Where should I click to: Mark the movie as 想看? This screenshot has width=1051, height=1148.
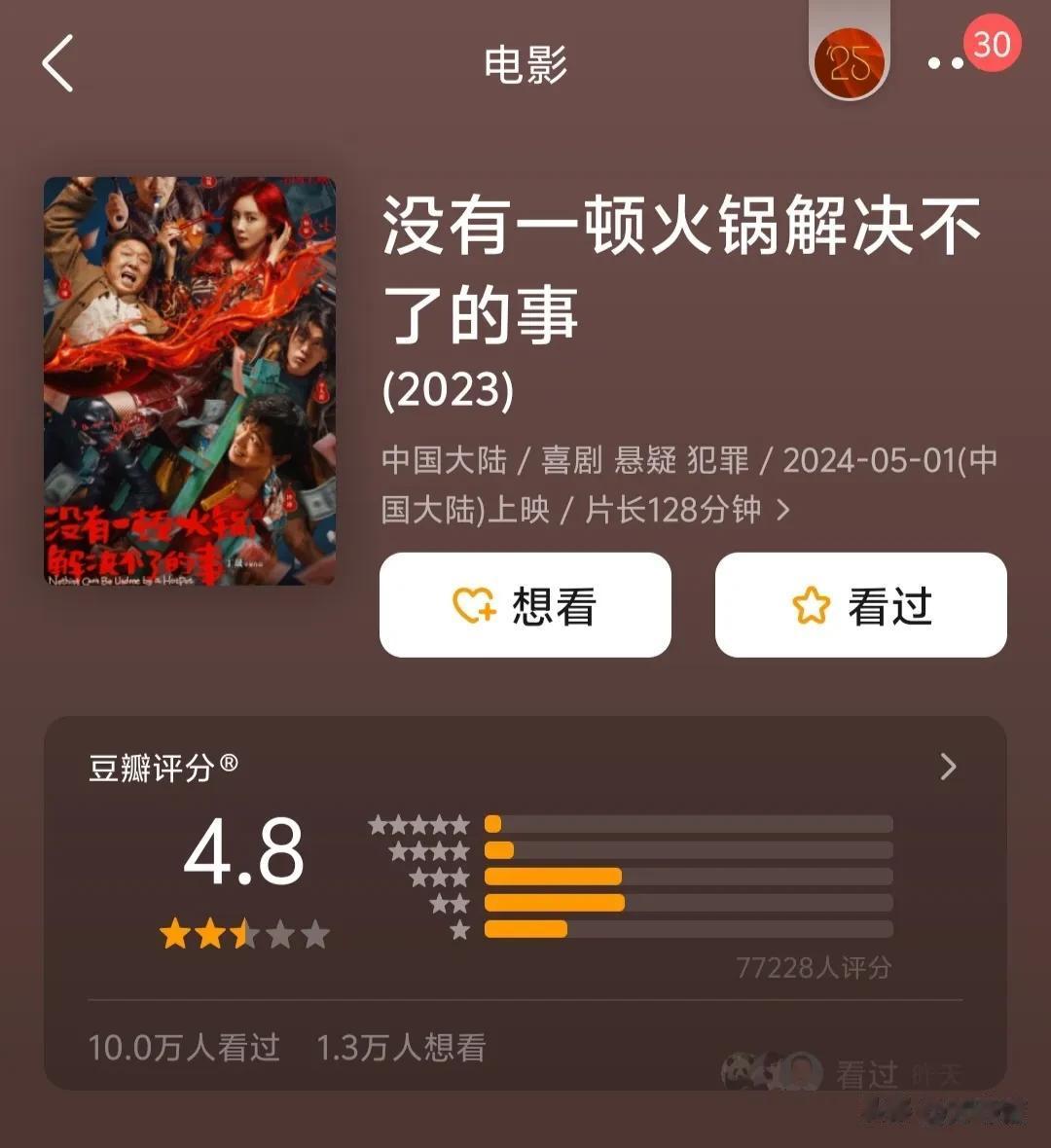coord(525,605)
